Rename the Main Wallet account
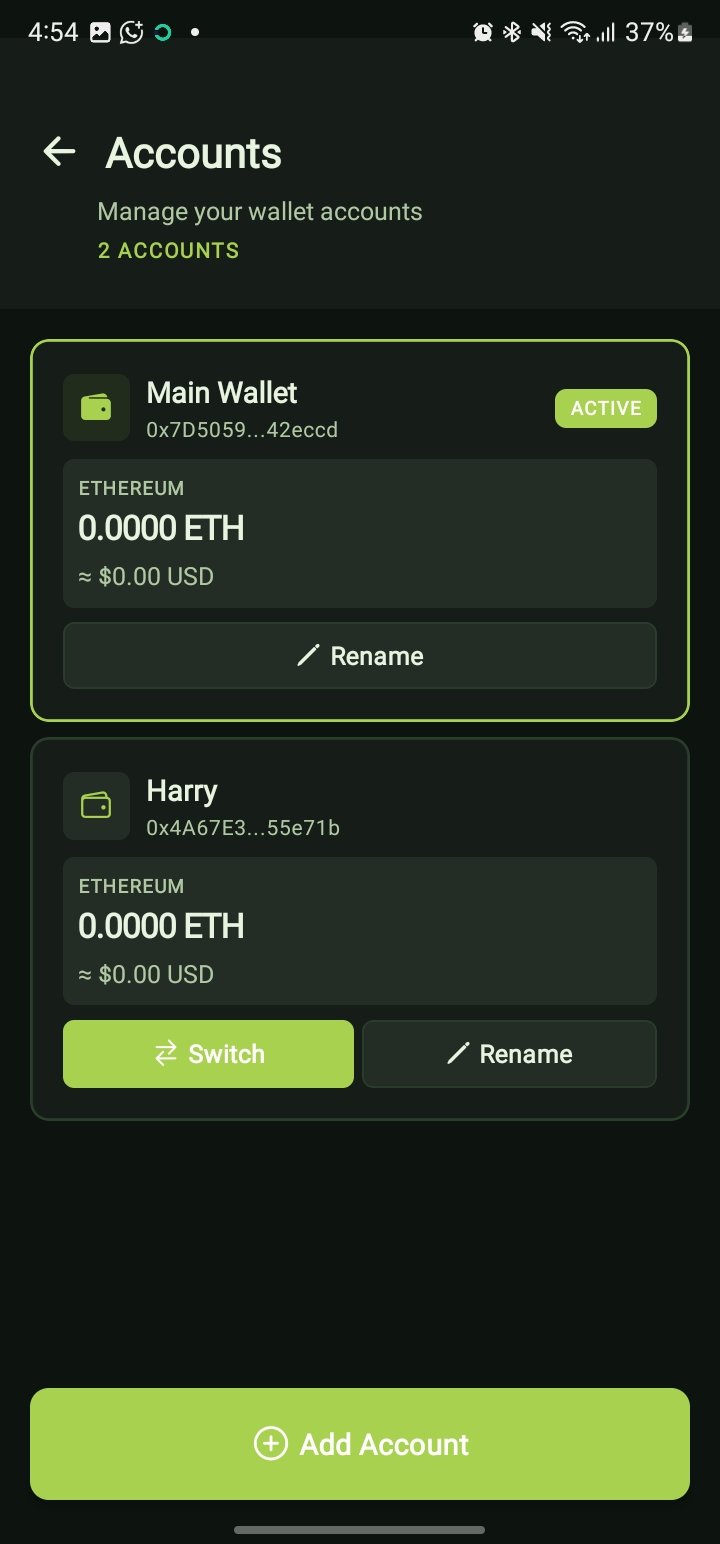 coord(360,656)
